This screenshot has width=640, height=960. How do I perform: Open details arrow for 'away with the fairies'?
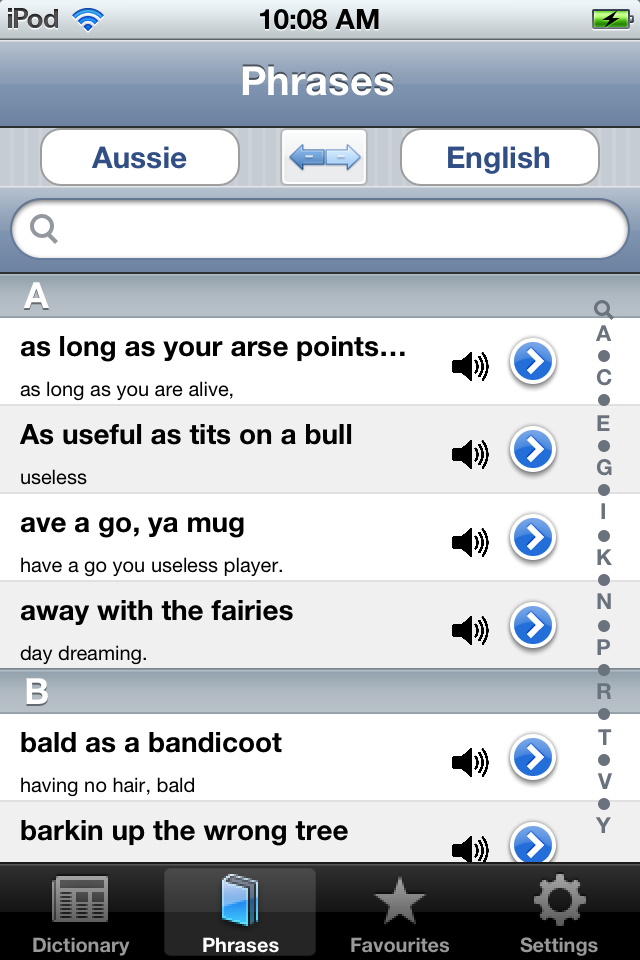[533, 625]
